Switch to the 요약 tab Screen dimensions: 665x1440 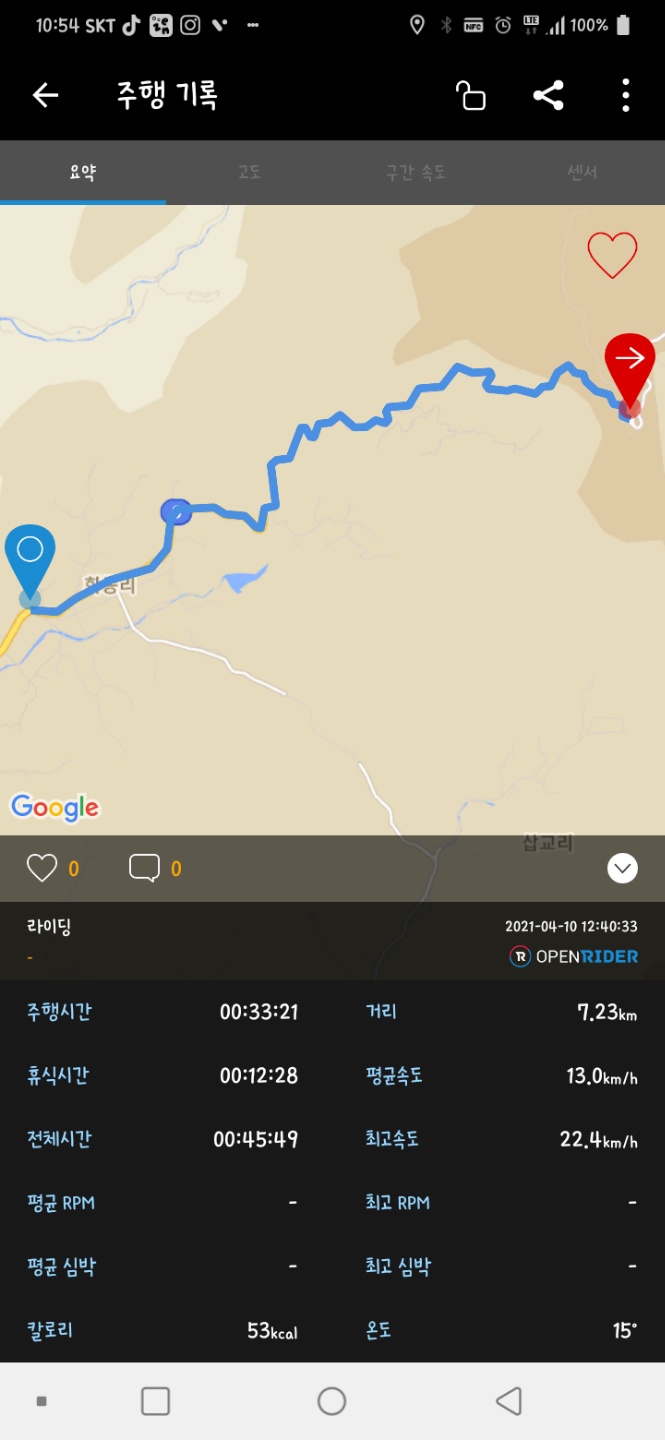tap(83, 172)
